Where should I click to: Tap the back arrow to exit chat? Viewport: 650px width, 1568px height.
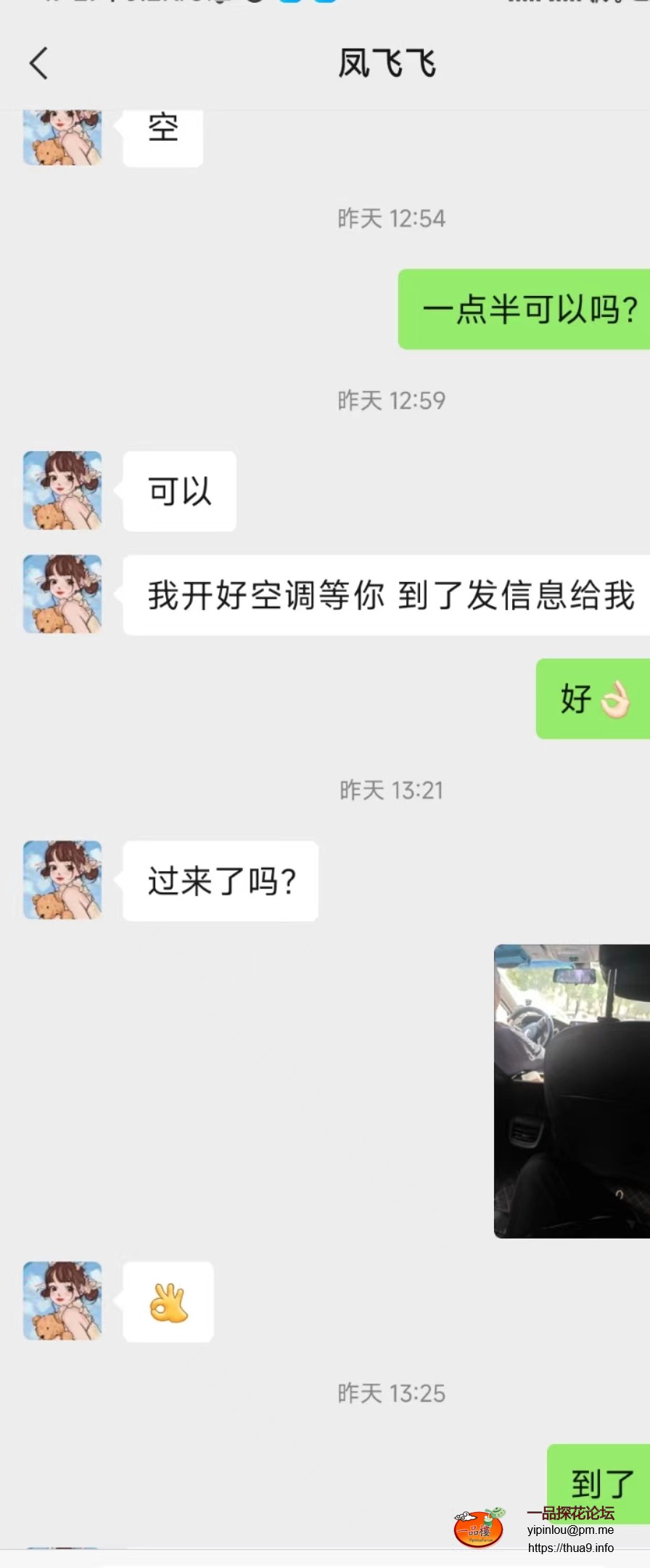click(x=39, y=64)
